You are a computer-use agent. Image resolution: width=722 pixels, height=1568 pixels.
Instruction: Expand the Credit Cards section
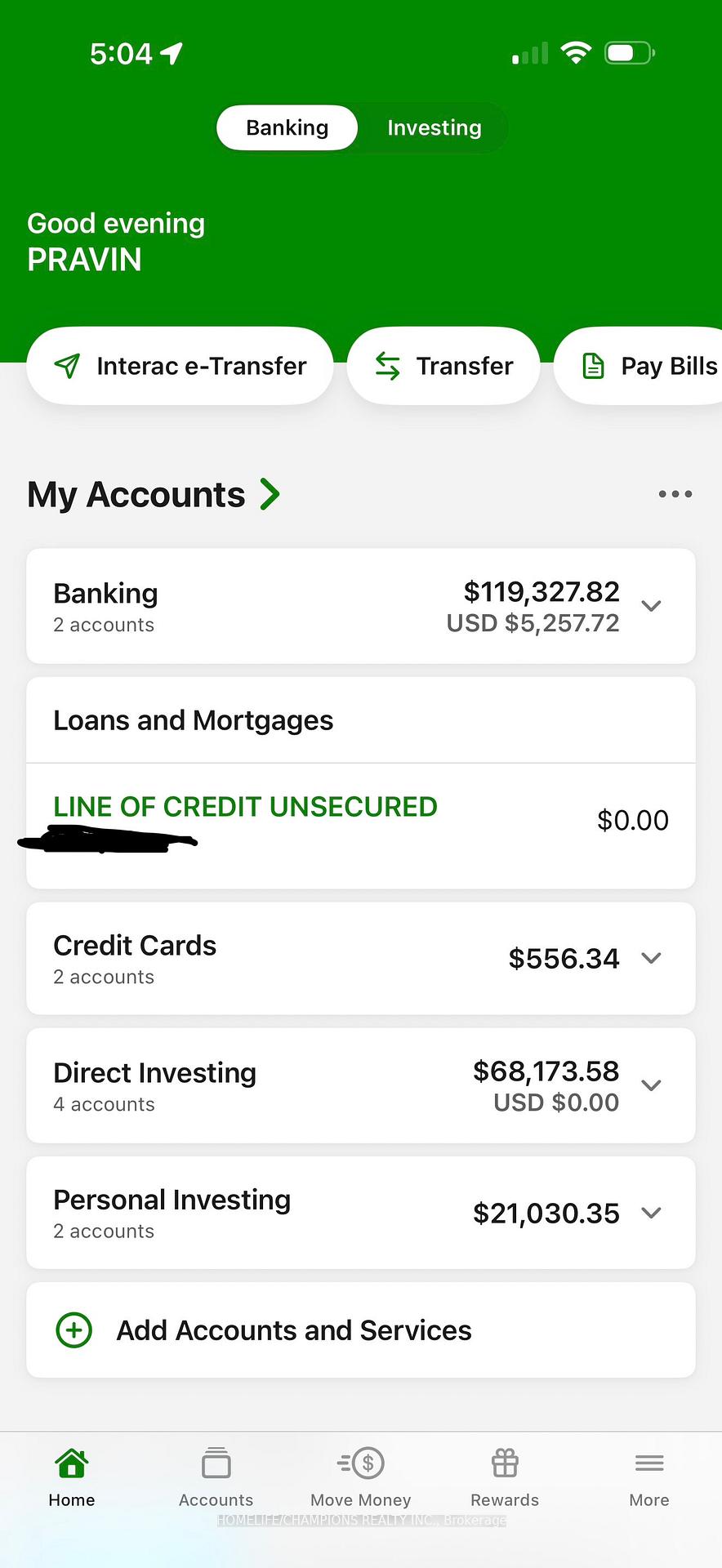651,958
